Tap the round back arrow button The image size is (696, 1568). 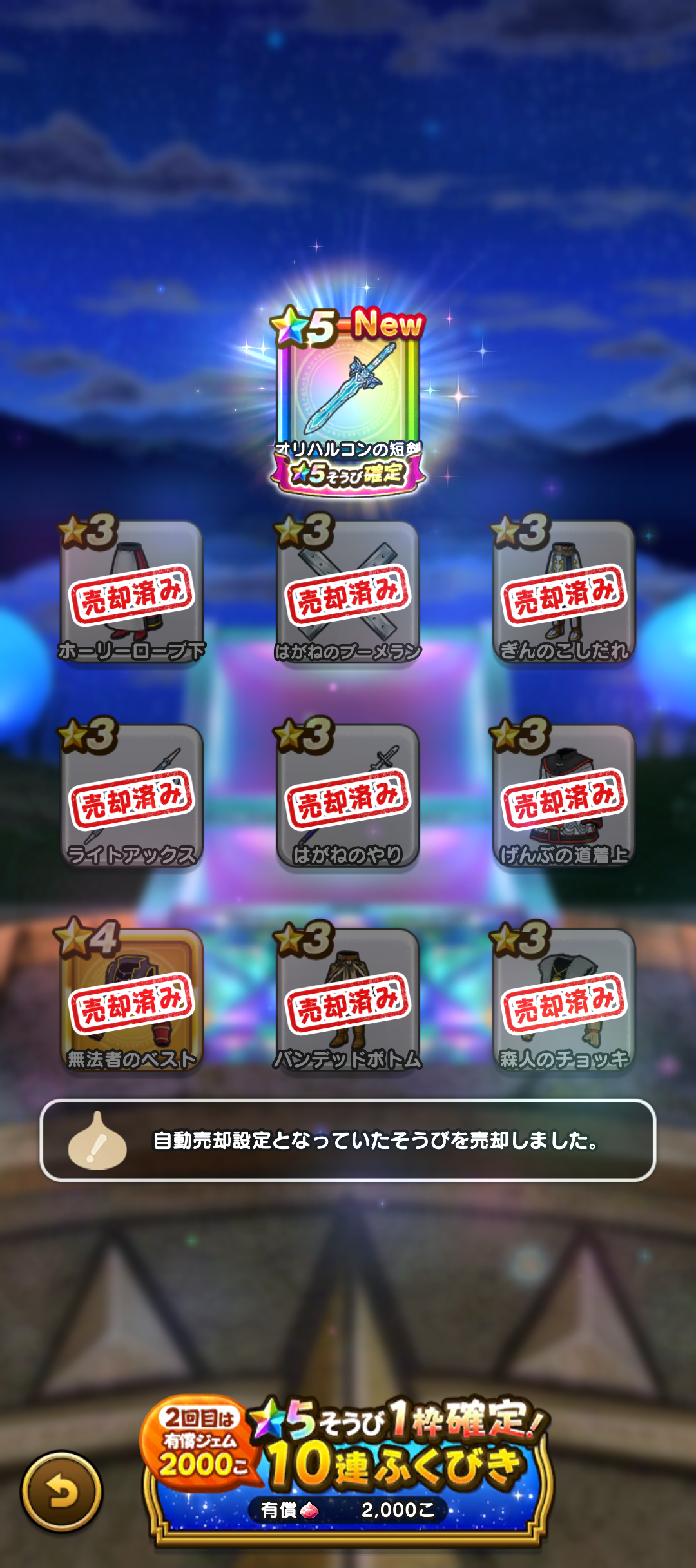tap(62, 1491)
